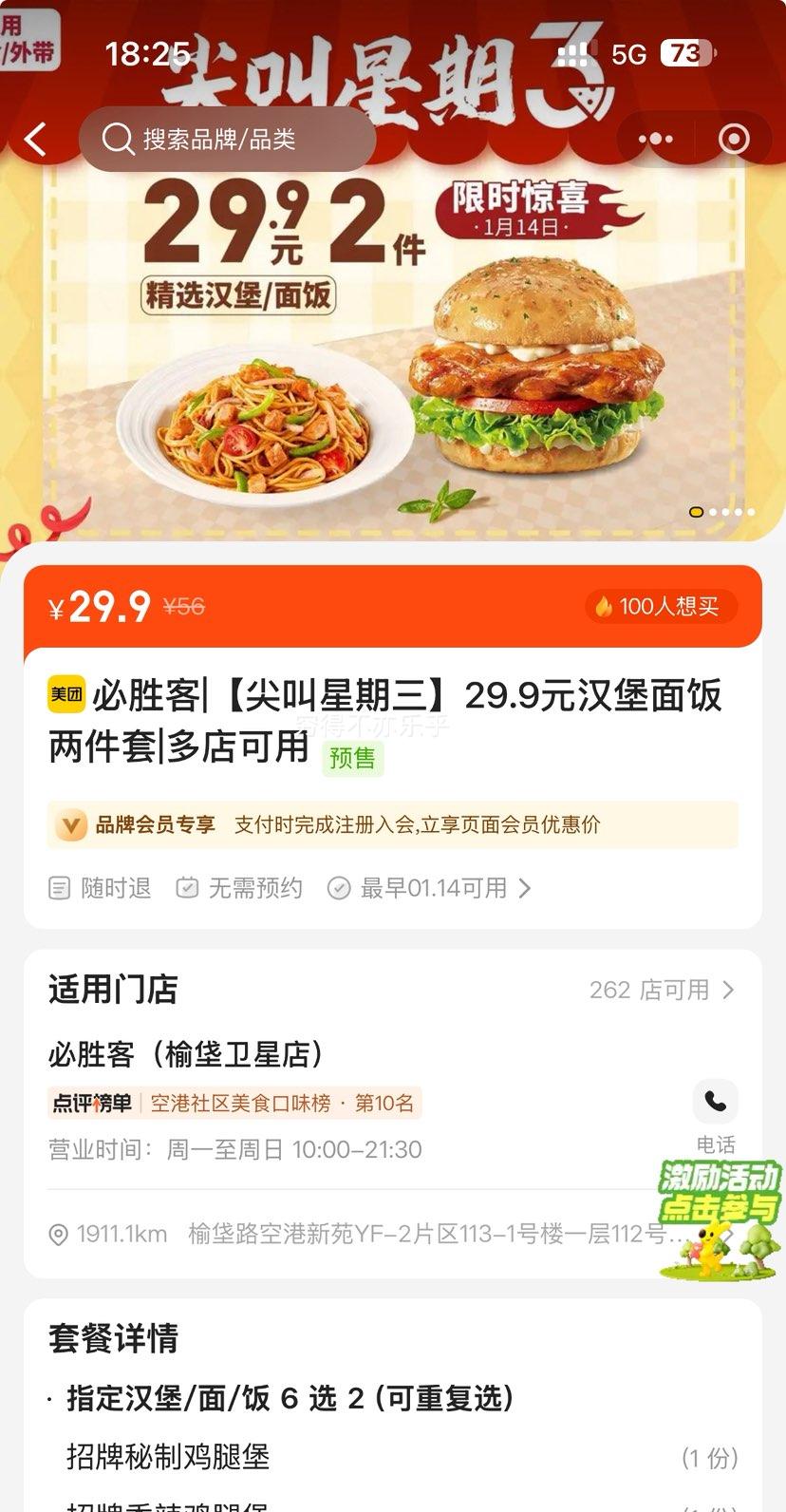
Task: Expand 最早01.14可用 usage details
Action: pos(427,888)
